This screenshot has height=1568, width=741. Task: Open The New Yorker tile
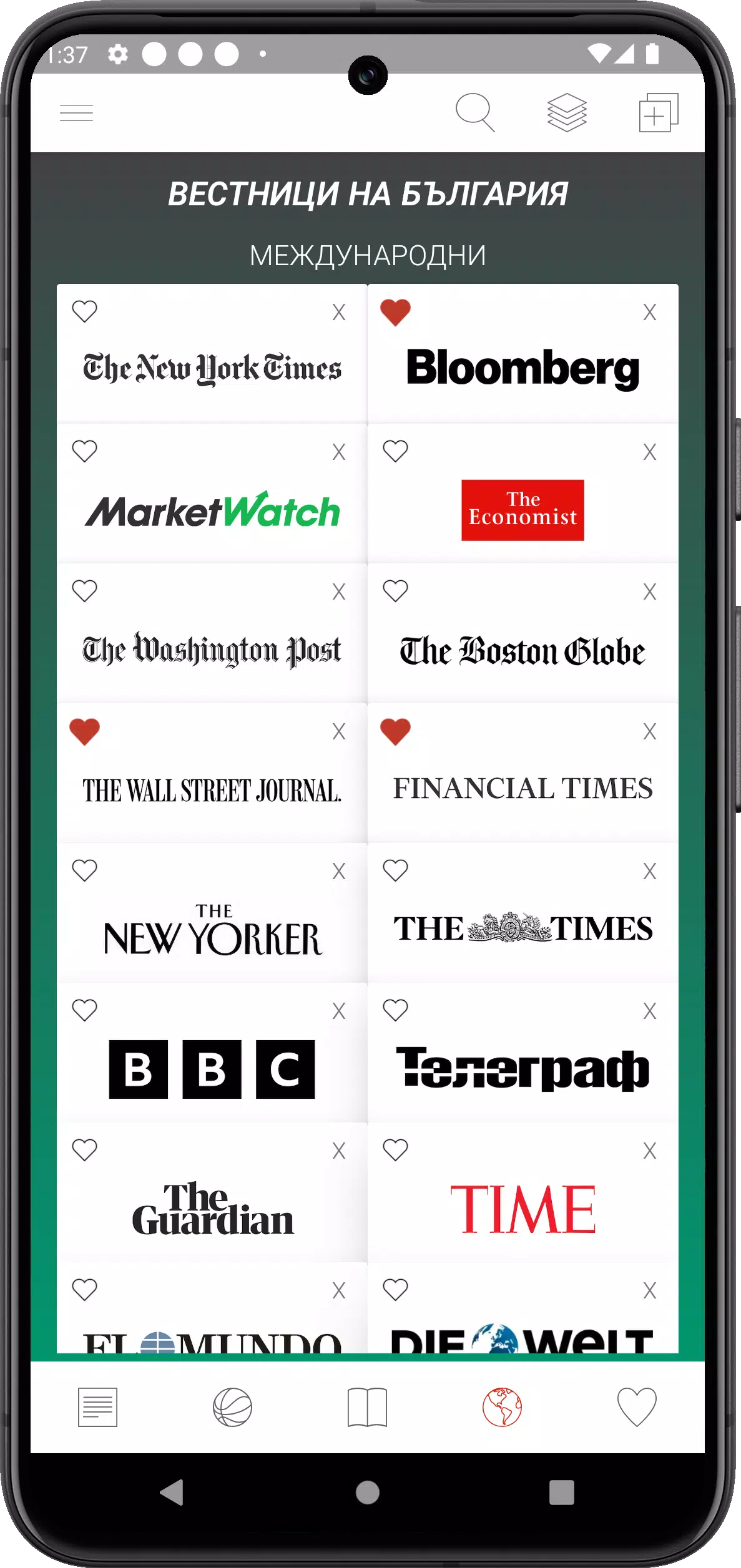[x=212, y=913]
